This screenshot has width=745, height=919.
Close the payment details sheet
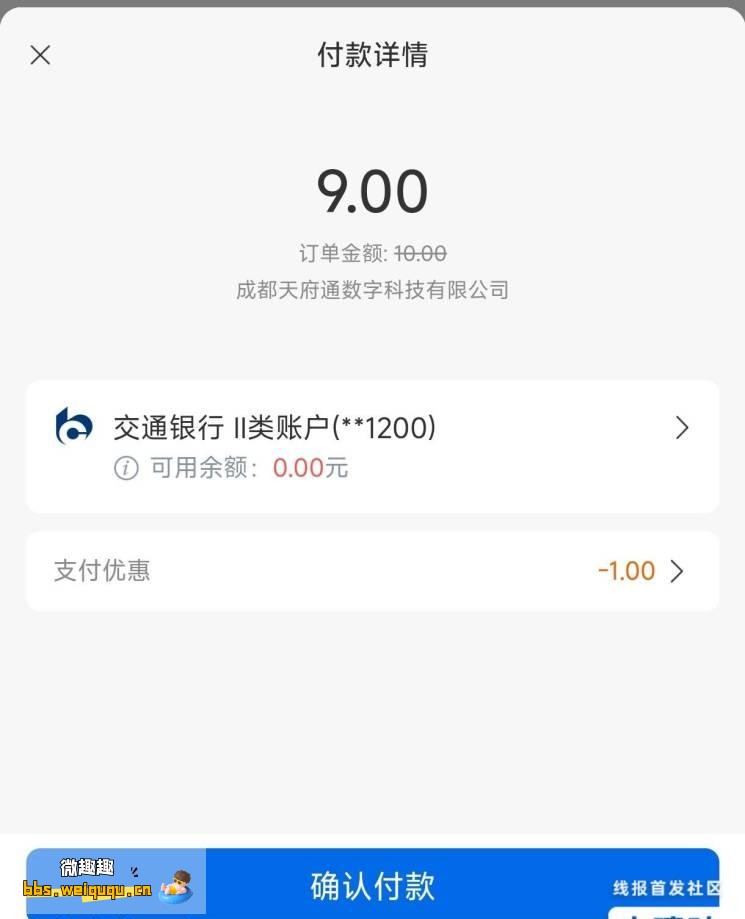(x=40, y=55)
